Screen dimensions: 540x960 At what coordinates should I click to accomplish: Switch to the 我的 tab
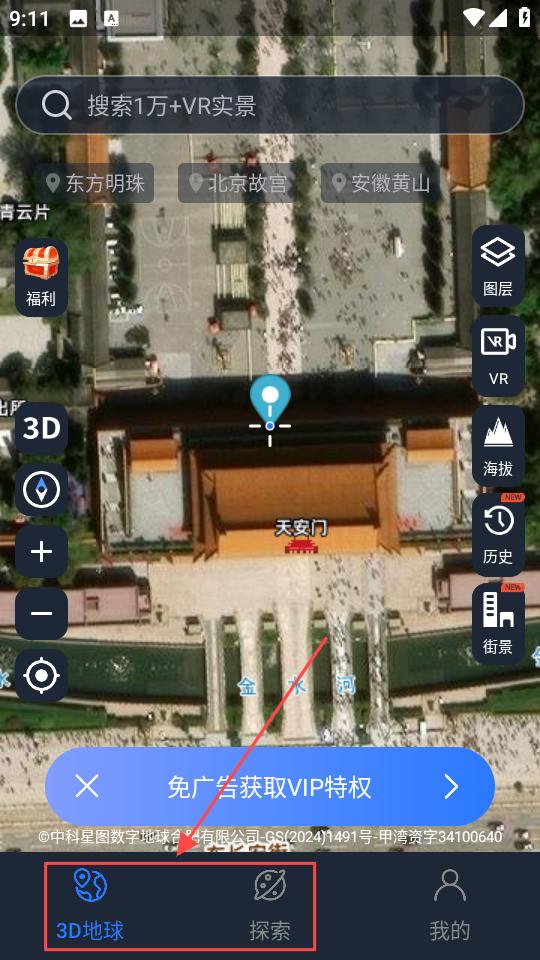click(450, 906)
